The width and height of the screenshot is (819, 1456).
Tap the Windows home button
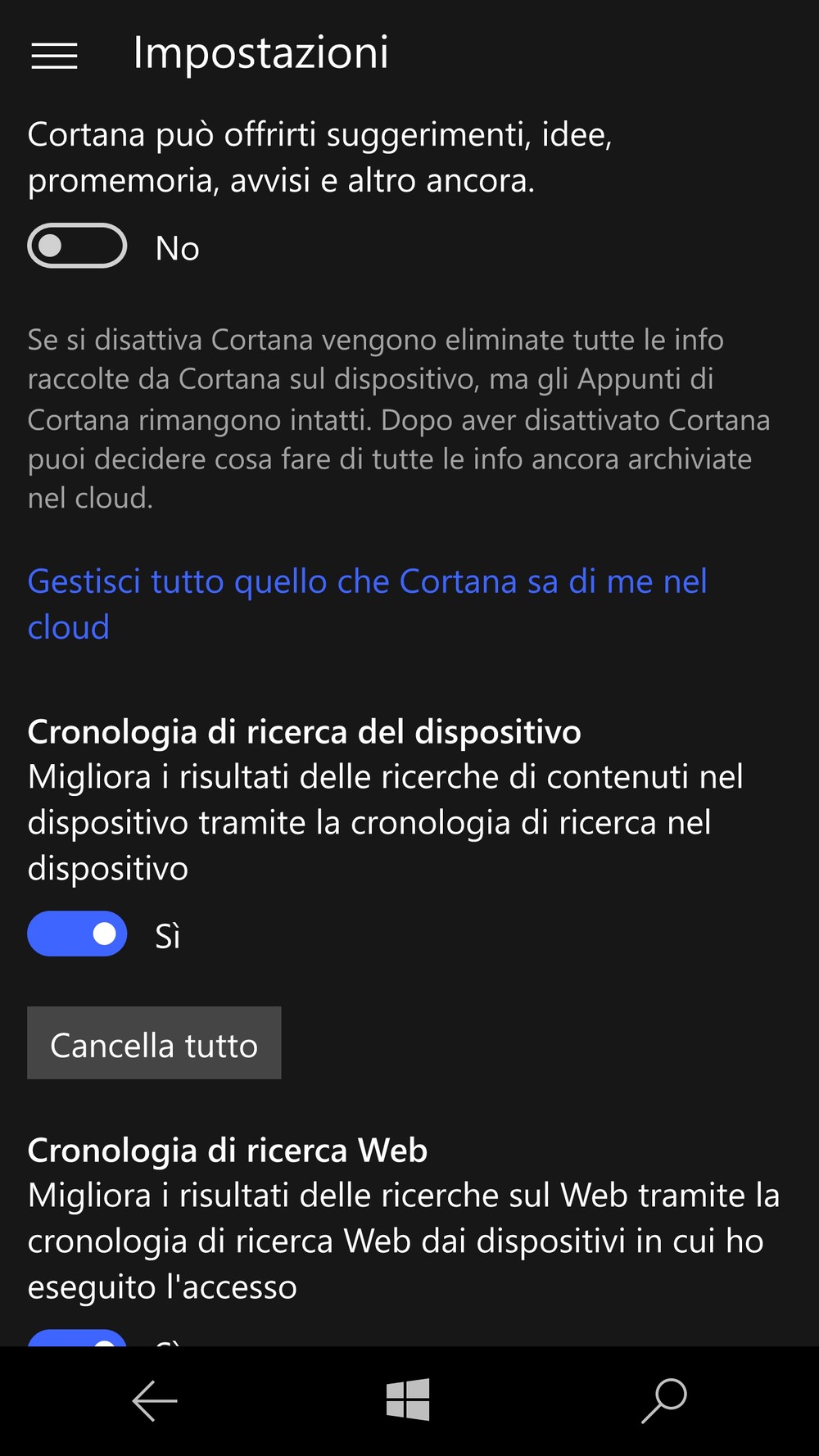pyautogui.click(x=408, y=1399)
